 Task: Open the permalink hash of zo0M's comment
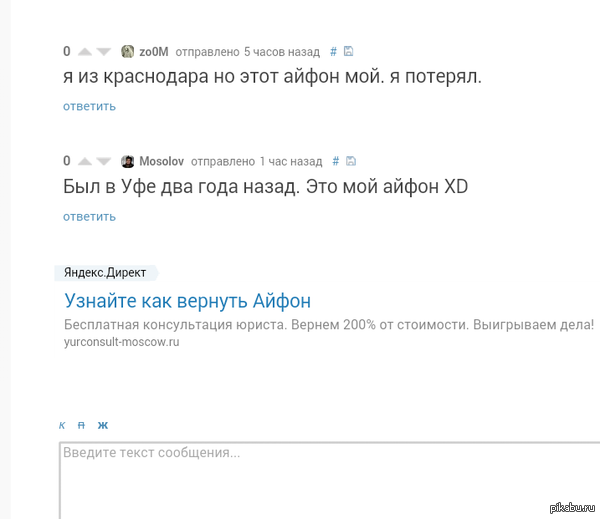[x=334, y=51]
